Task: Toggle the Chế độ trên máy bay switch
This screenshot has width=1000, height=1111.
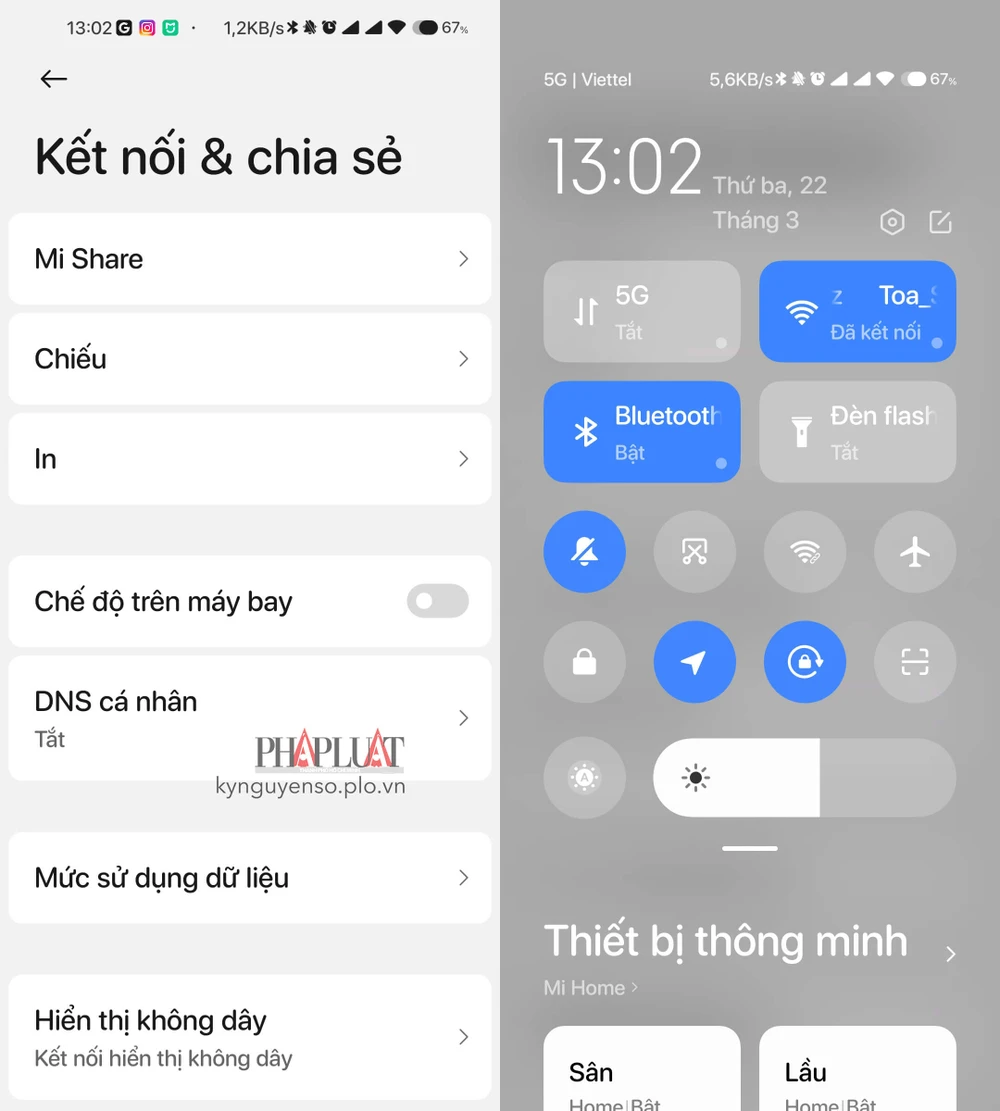Action: pos(437,601)
